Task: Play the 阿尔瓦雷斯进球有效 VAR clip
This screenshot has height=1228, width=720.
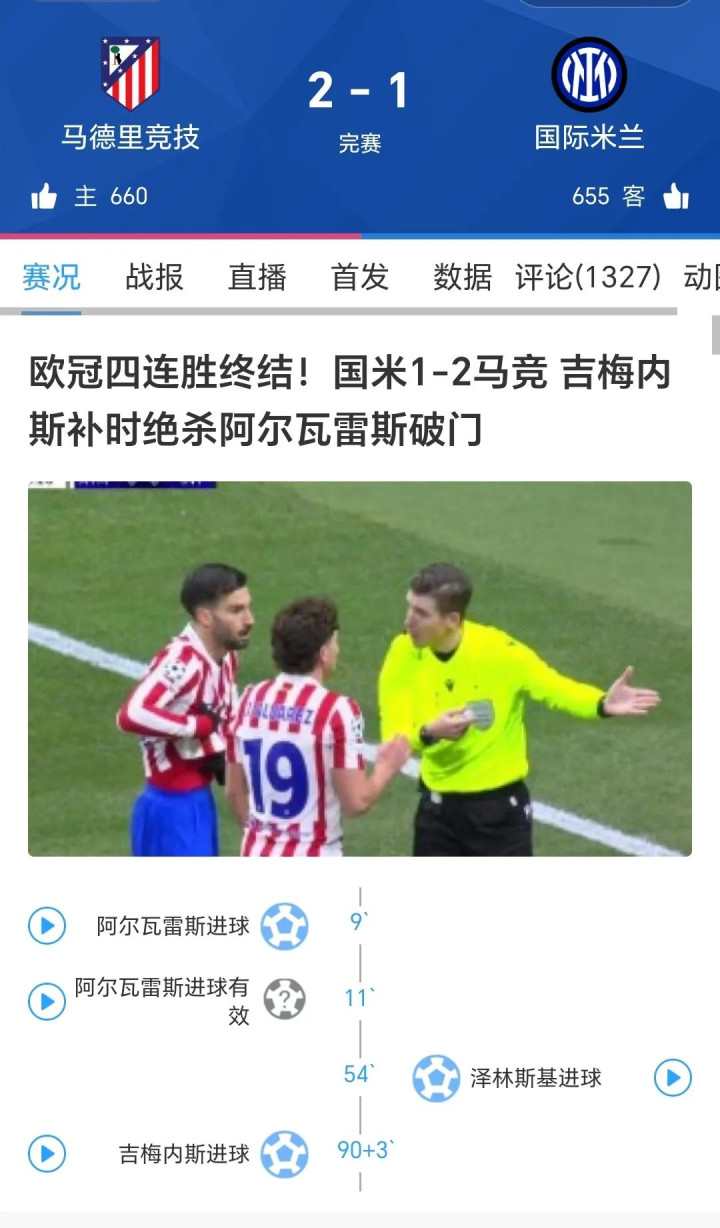Action: 47,1001
